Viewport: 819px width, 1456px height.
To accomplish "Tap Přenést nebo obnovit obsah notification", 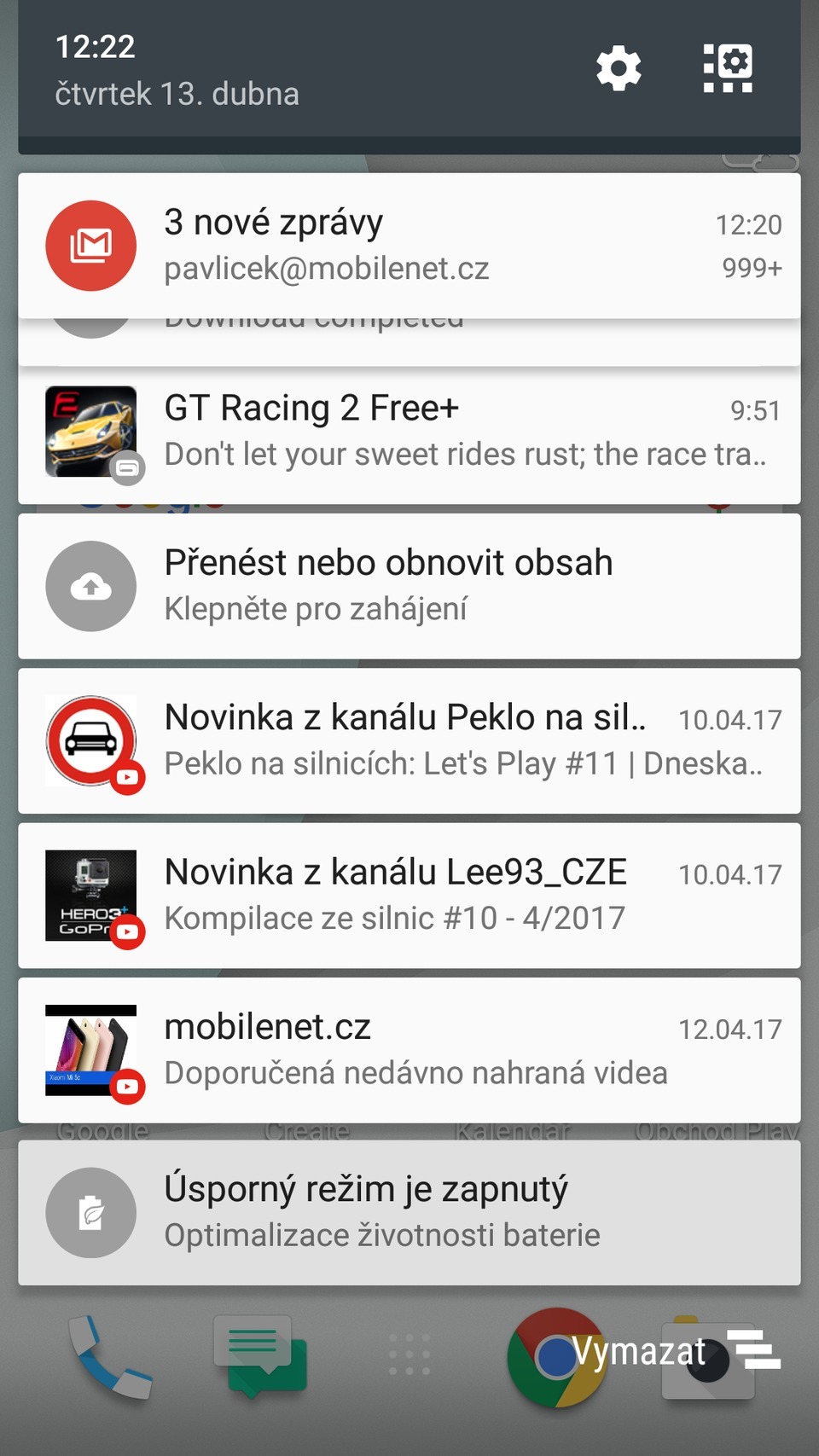I will click(409, 586).
